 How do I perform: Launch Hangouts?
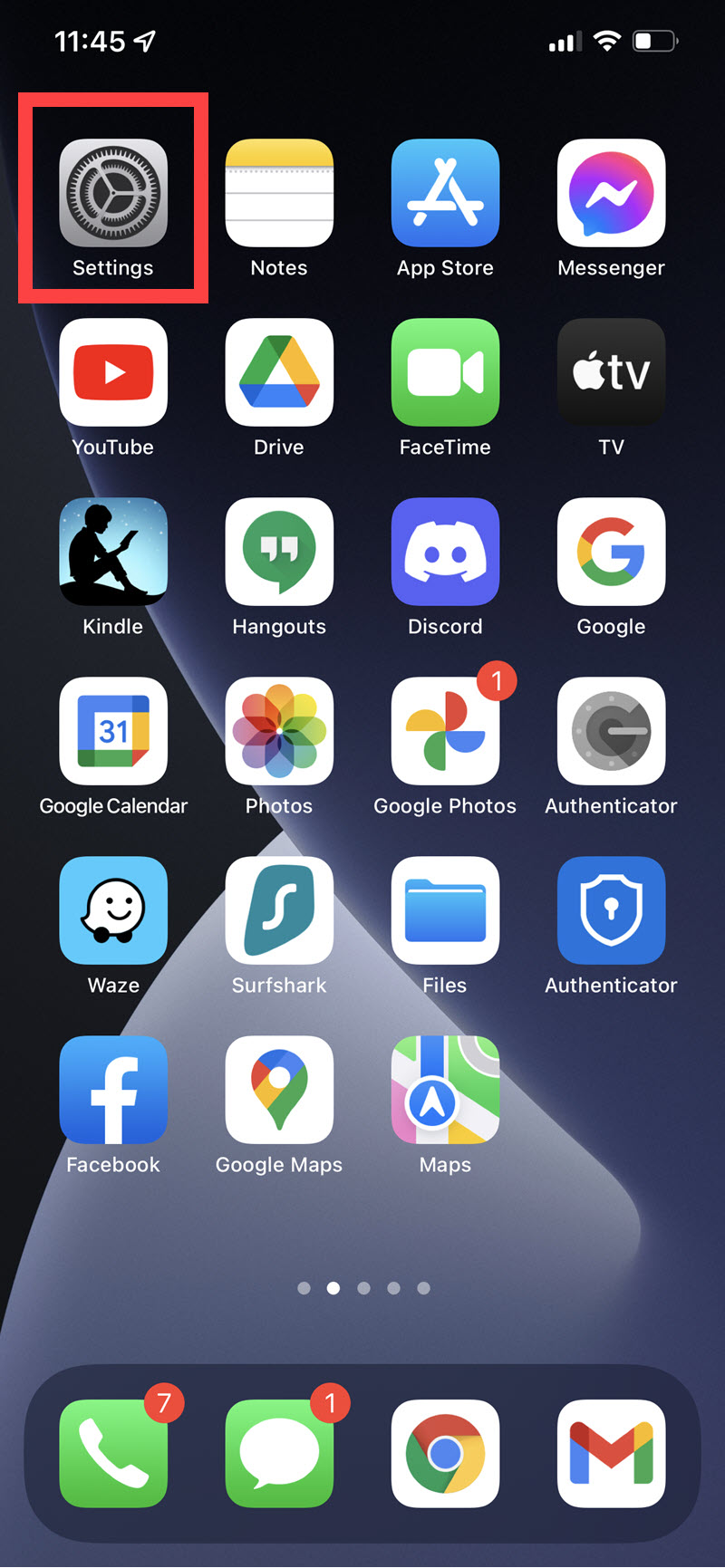279,552
